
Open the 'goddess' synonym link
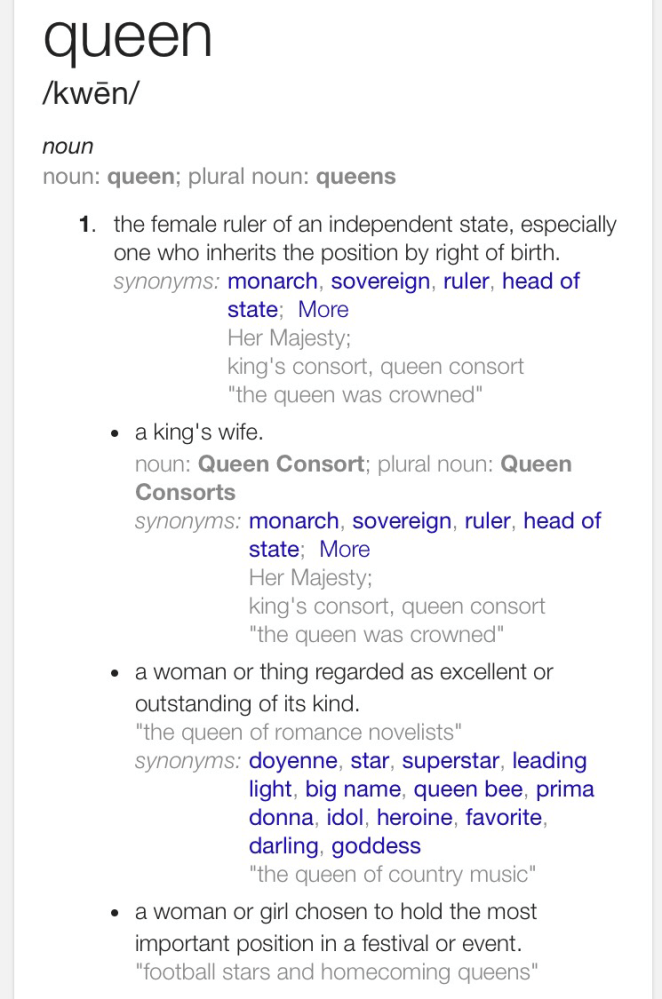376,846
